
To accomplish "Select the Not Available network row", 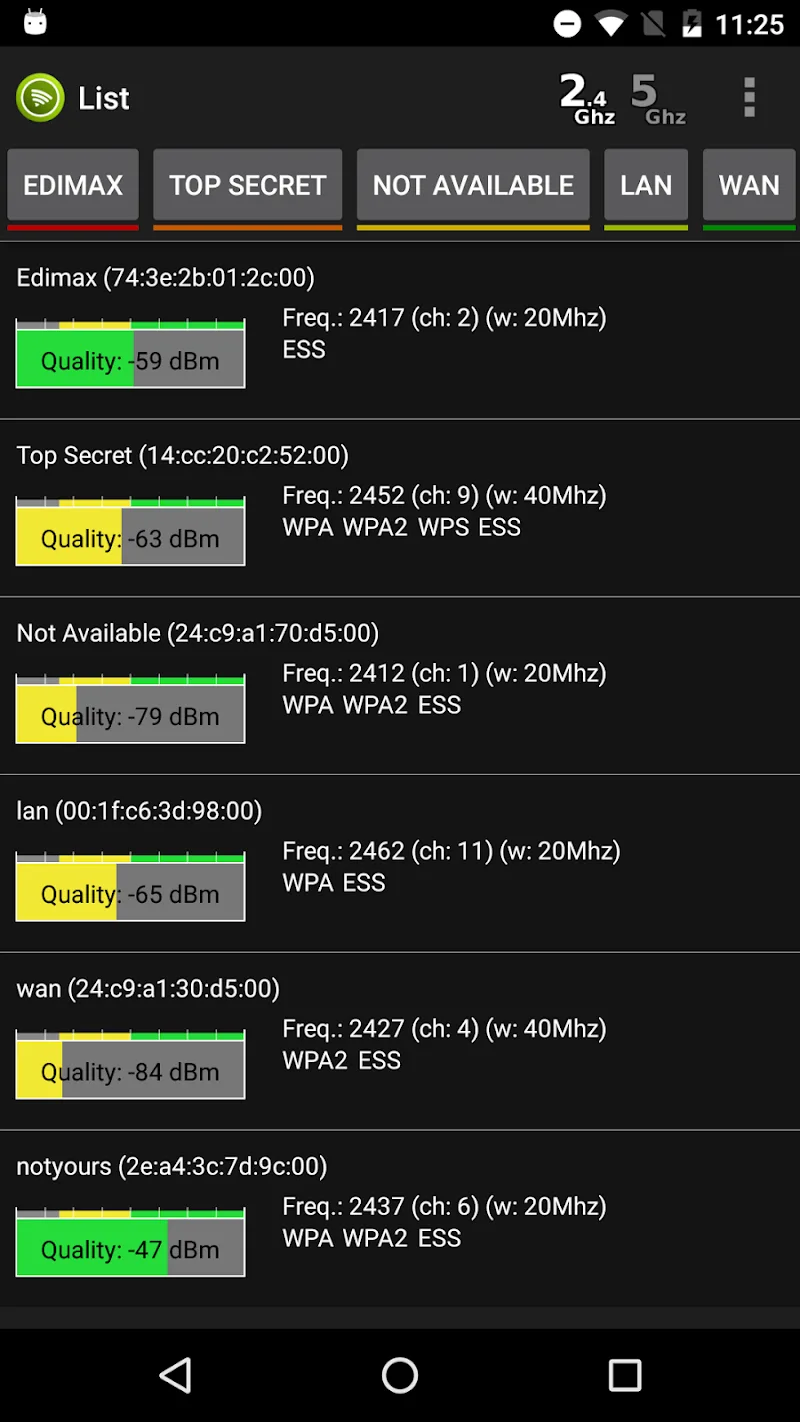I will [x=400, y=686].
